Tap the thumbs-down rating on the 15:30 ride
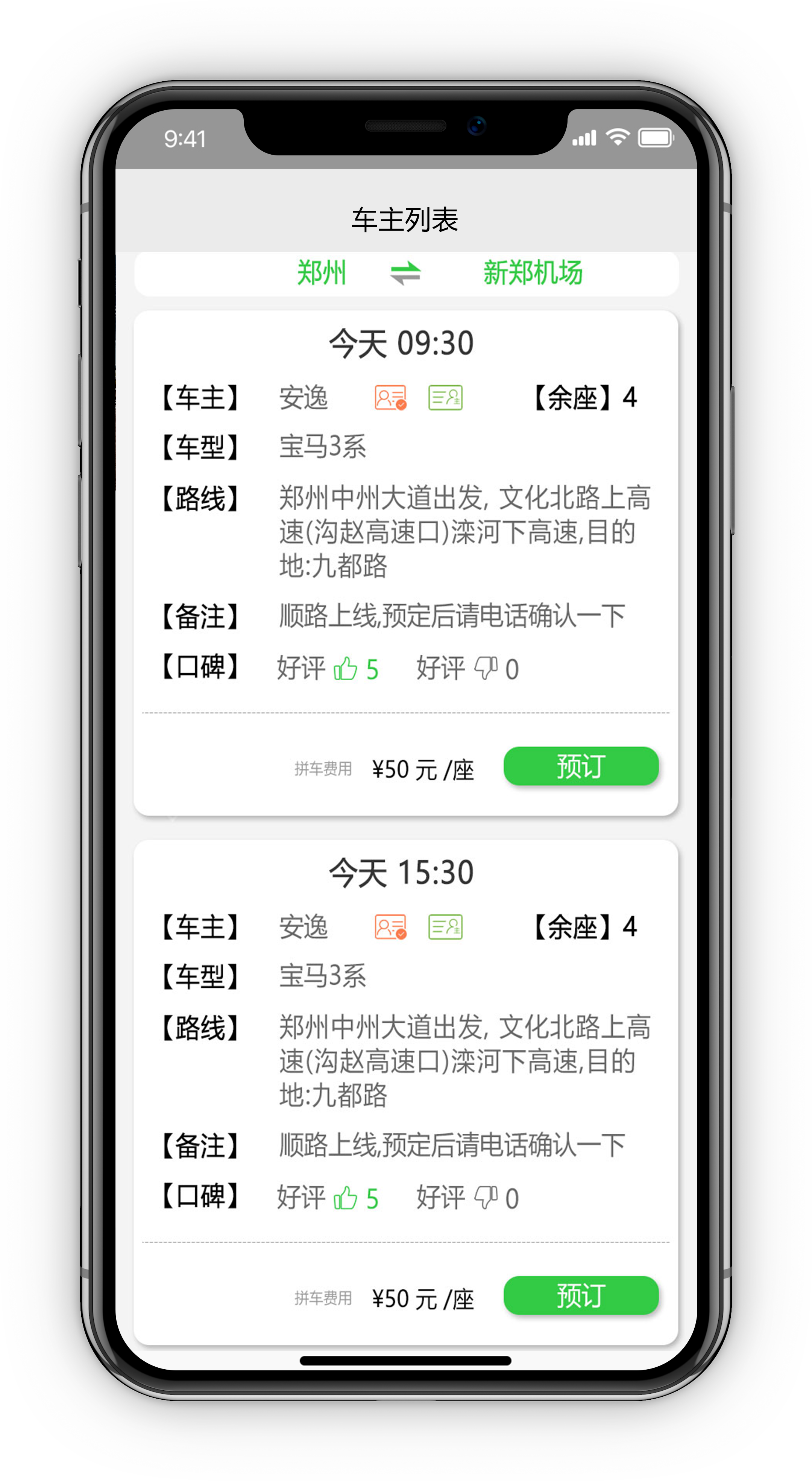Viewport: 812px width, 1481px height. coord(486,1198)
